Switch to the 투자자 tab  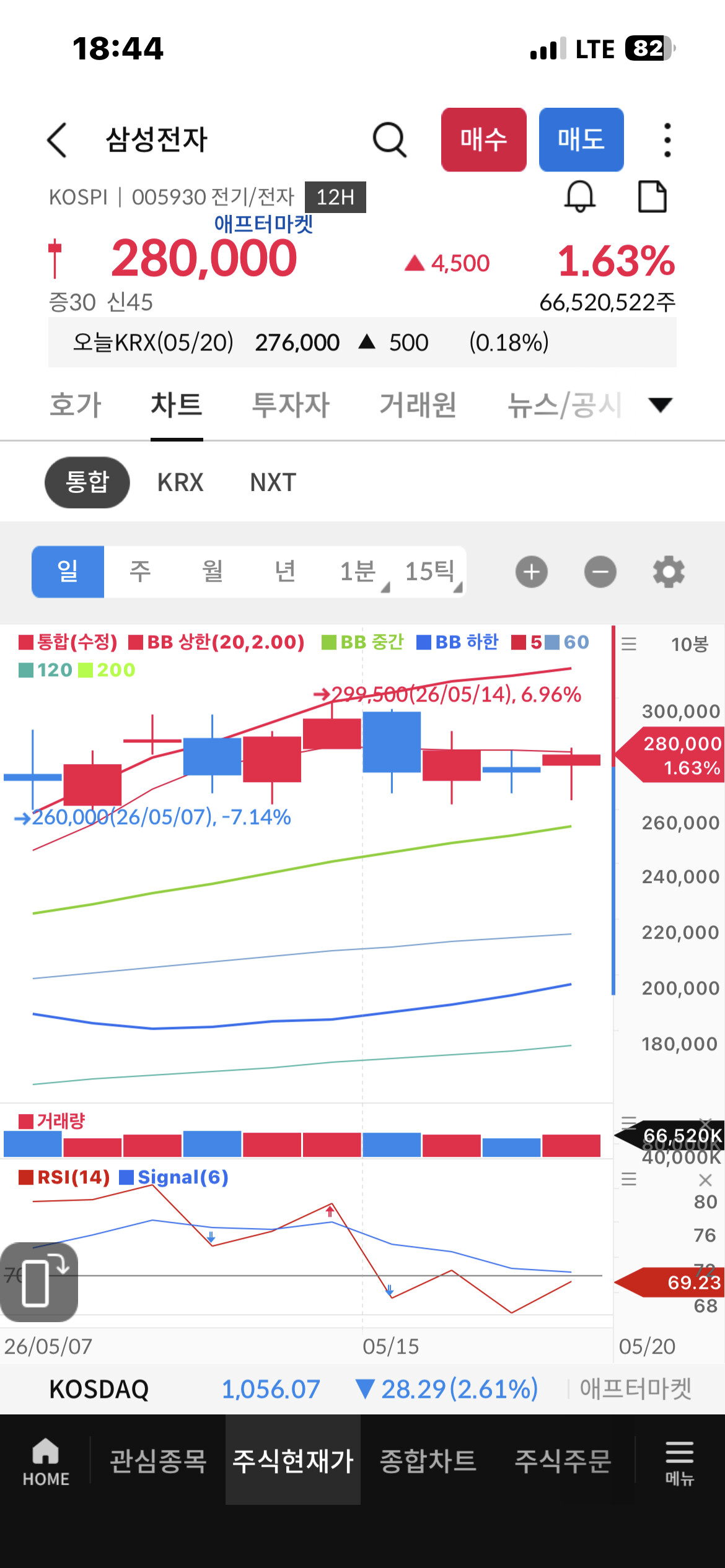click(x=291, y=405)
